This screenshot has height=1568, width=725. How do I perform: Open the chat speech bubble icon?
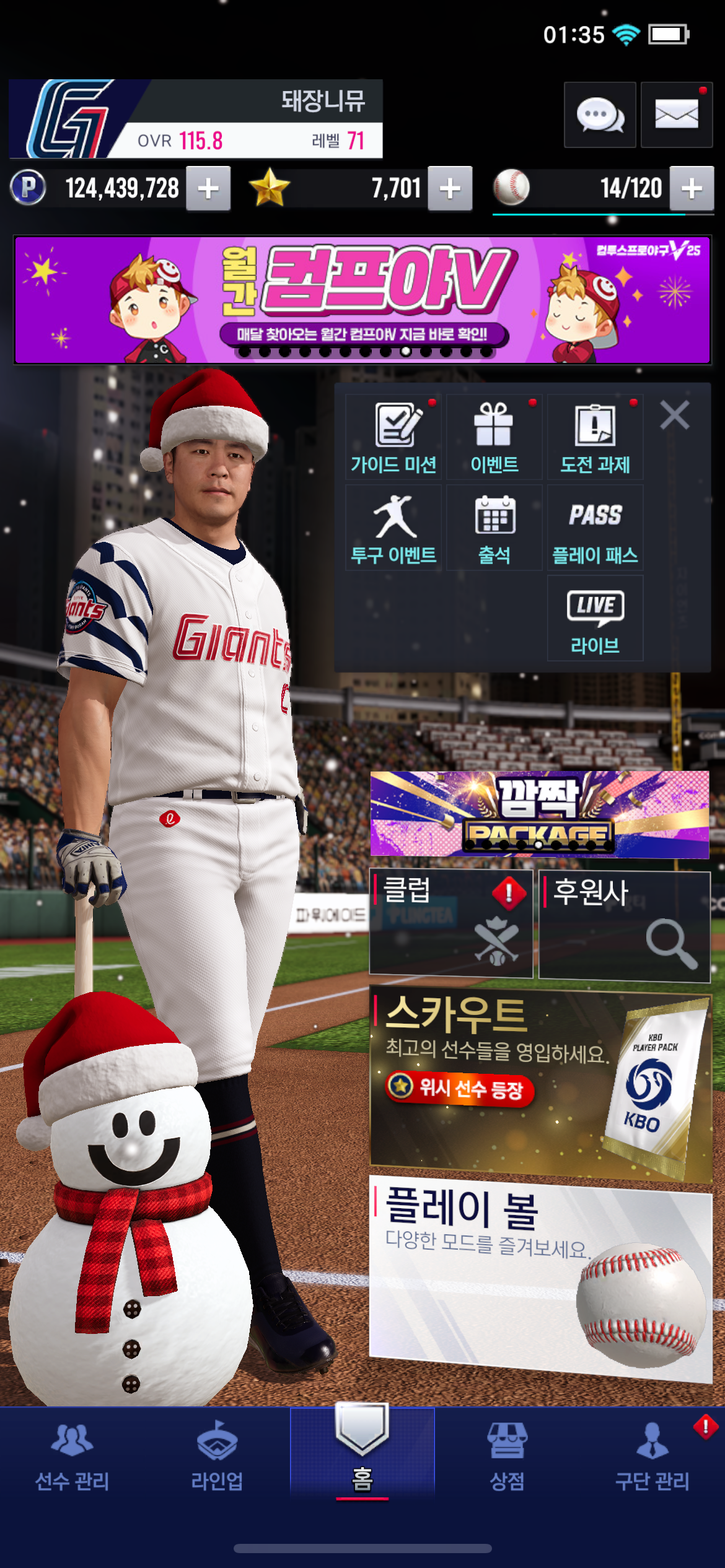pos(599,115)
